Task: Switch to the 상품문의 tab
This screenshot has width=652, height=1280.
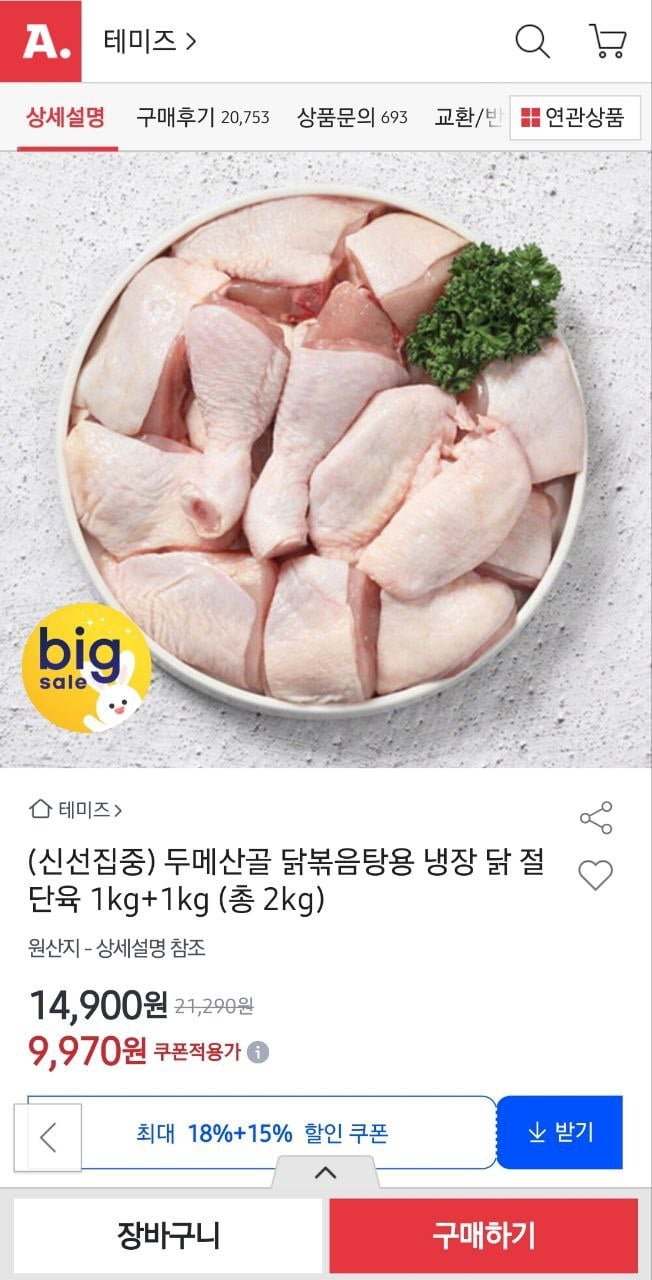Action: tap(352, 117)
